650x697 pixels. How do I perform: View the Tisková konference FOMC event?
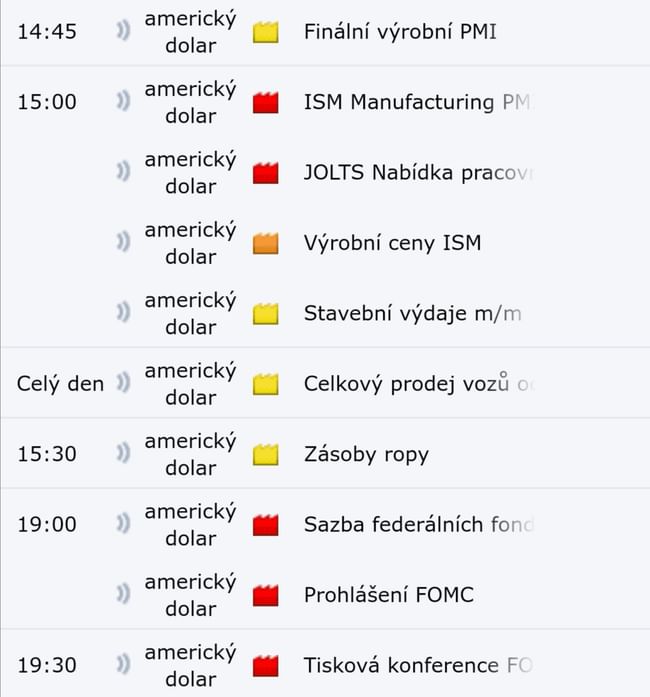[x=417, y=665]
